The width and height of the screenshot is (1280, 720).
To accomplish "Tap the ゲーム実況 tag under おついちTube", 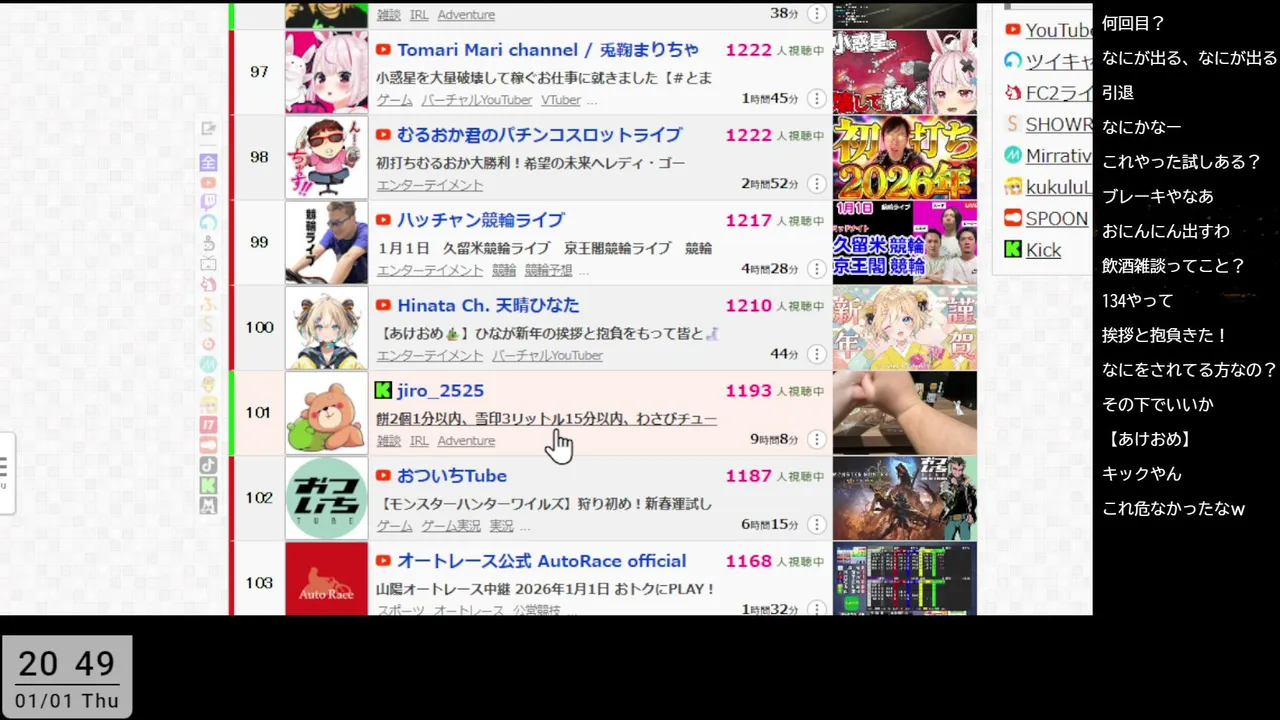I will (x=451, y=526).
